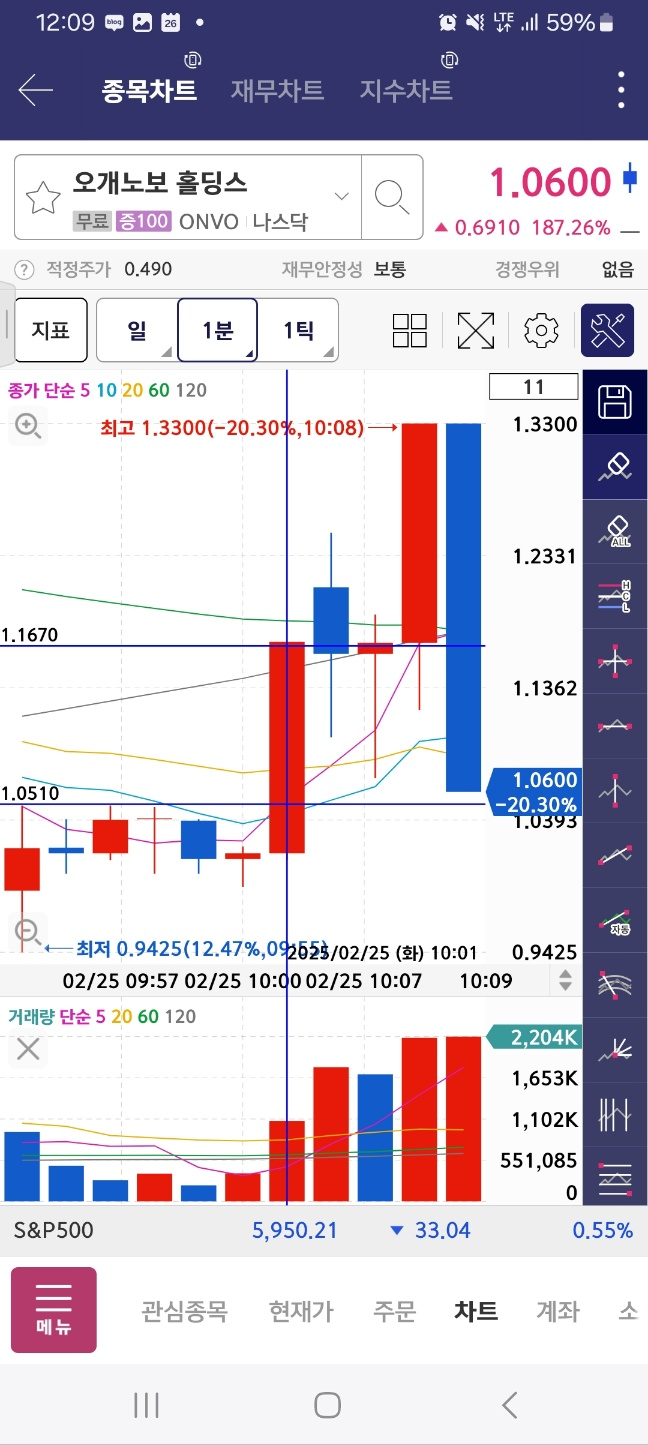This screenshot has width=648, height=1445.
Task: Tap the favorite star for 오개노보 홀딩스
Action: pos(43,198)
